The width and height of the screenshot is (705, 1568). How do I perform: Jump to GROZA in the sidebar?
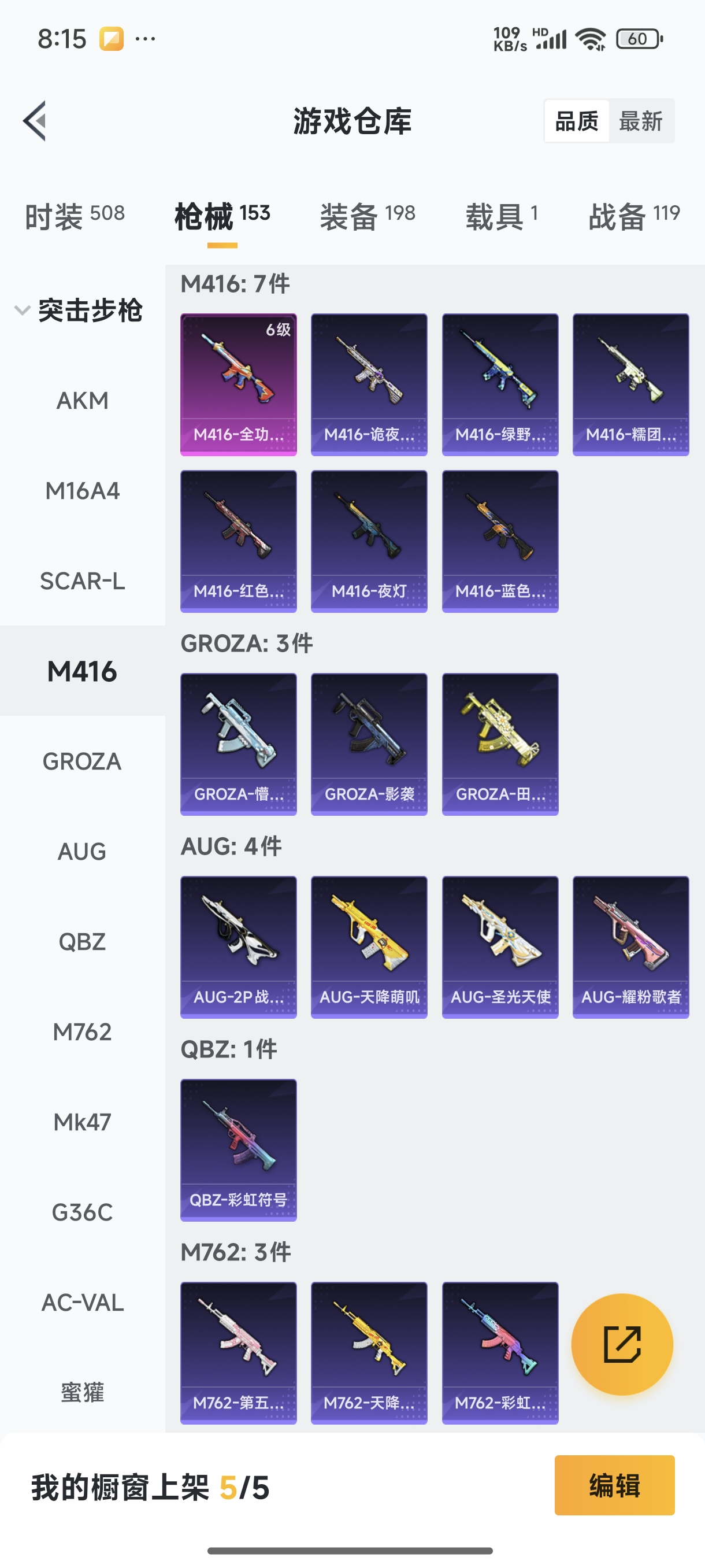(x=82, y=761)
